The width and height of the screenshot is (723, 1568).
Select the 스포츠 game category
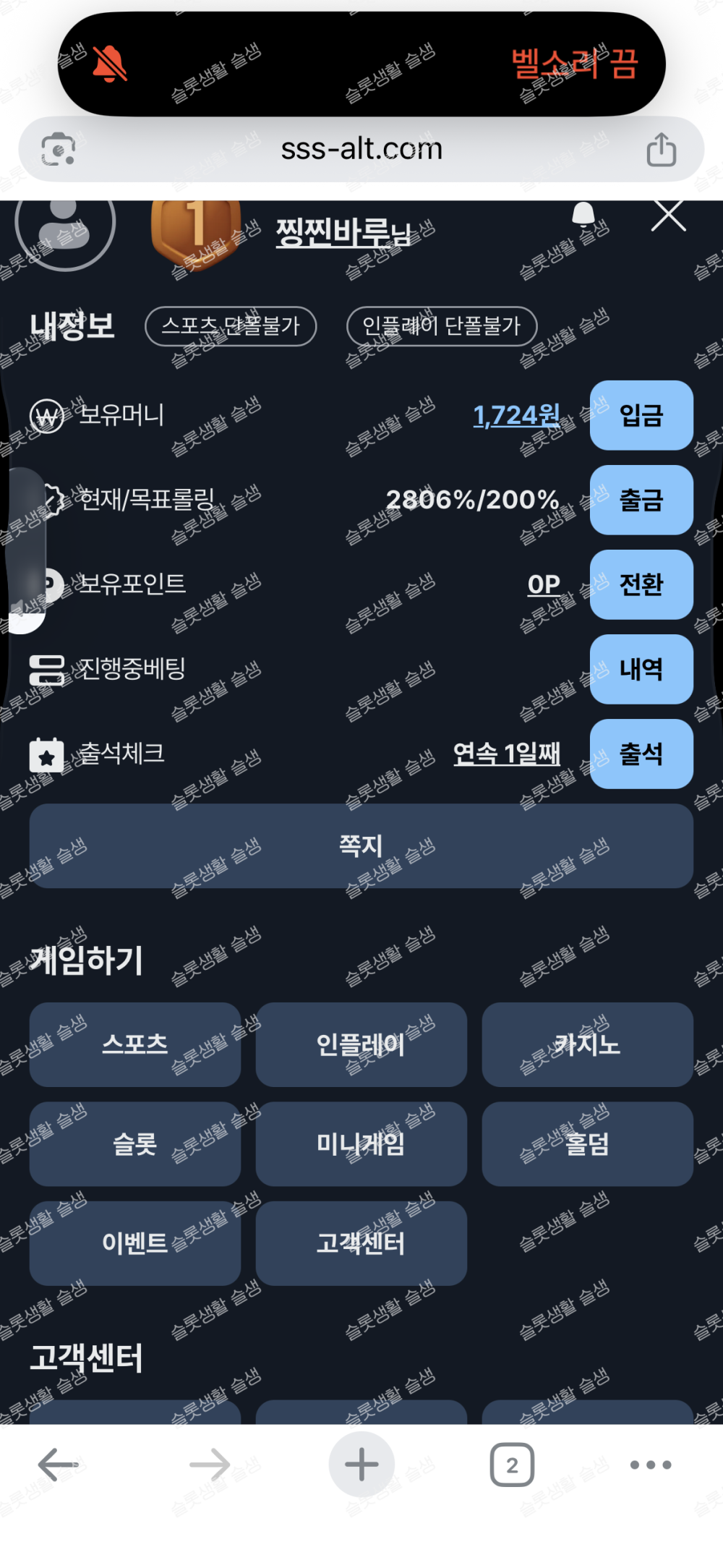135,1044
